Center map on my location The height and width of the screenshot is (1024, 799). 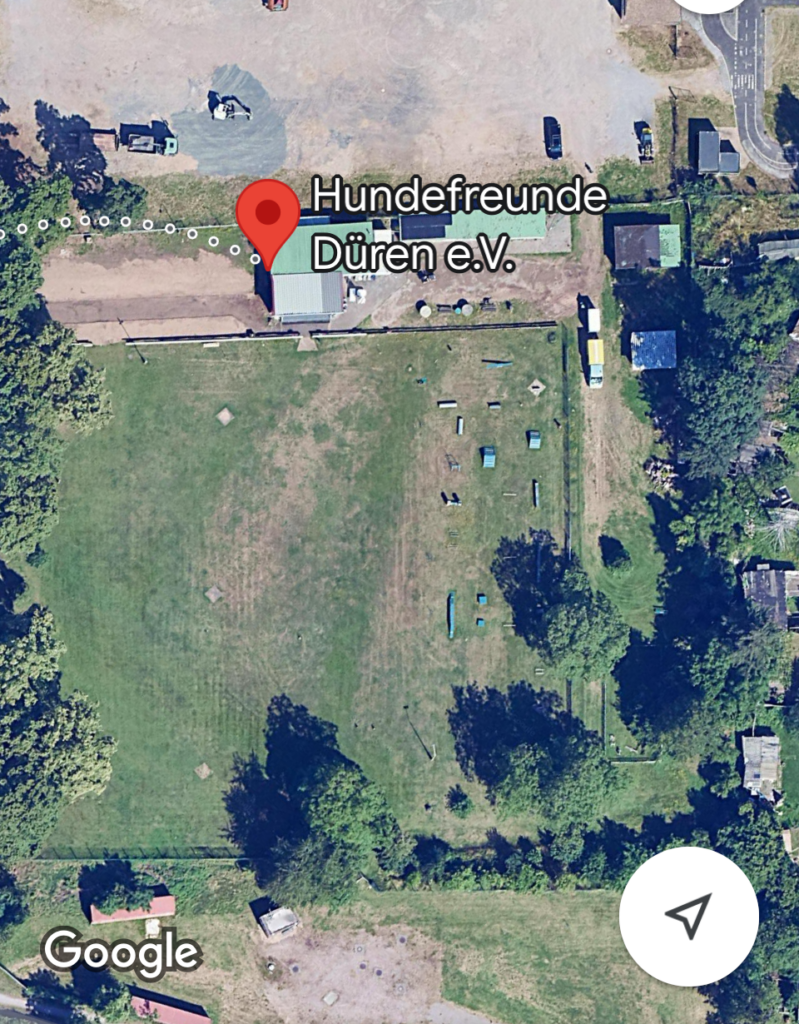[x=689, y=916]
